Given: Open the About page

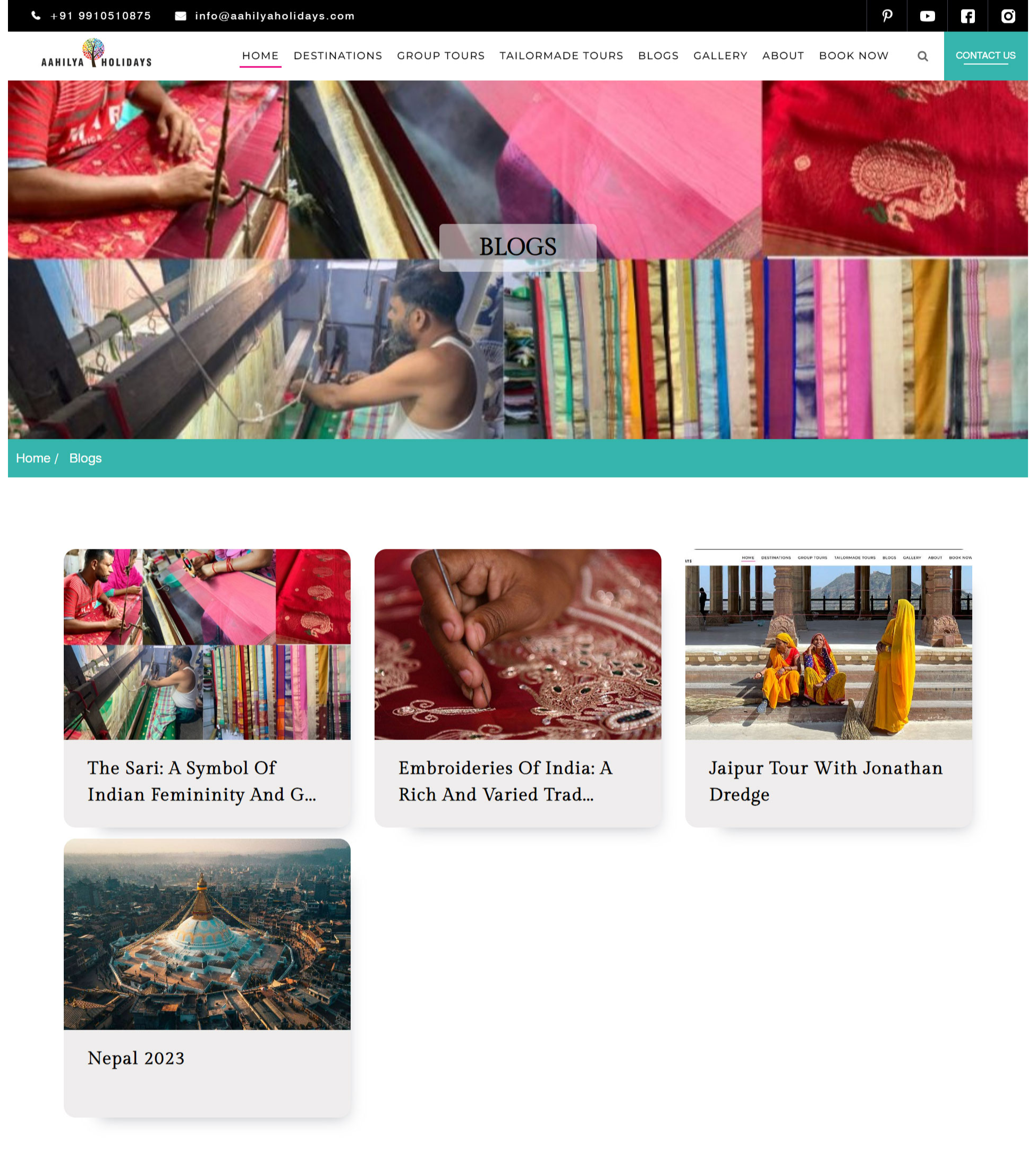Looking at the screenshot, I should 783,56.
